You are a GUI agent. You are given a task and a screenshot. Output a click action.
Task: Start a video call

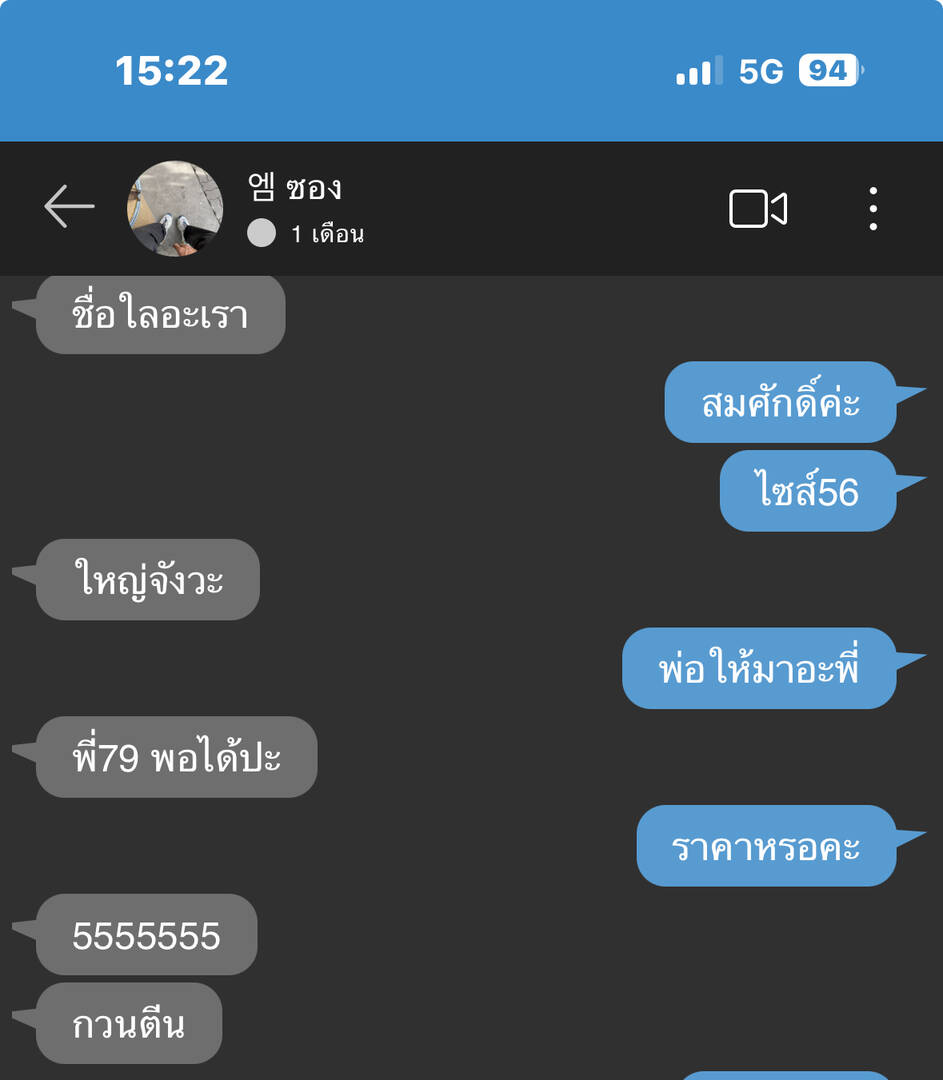pos(757,209)
